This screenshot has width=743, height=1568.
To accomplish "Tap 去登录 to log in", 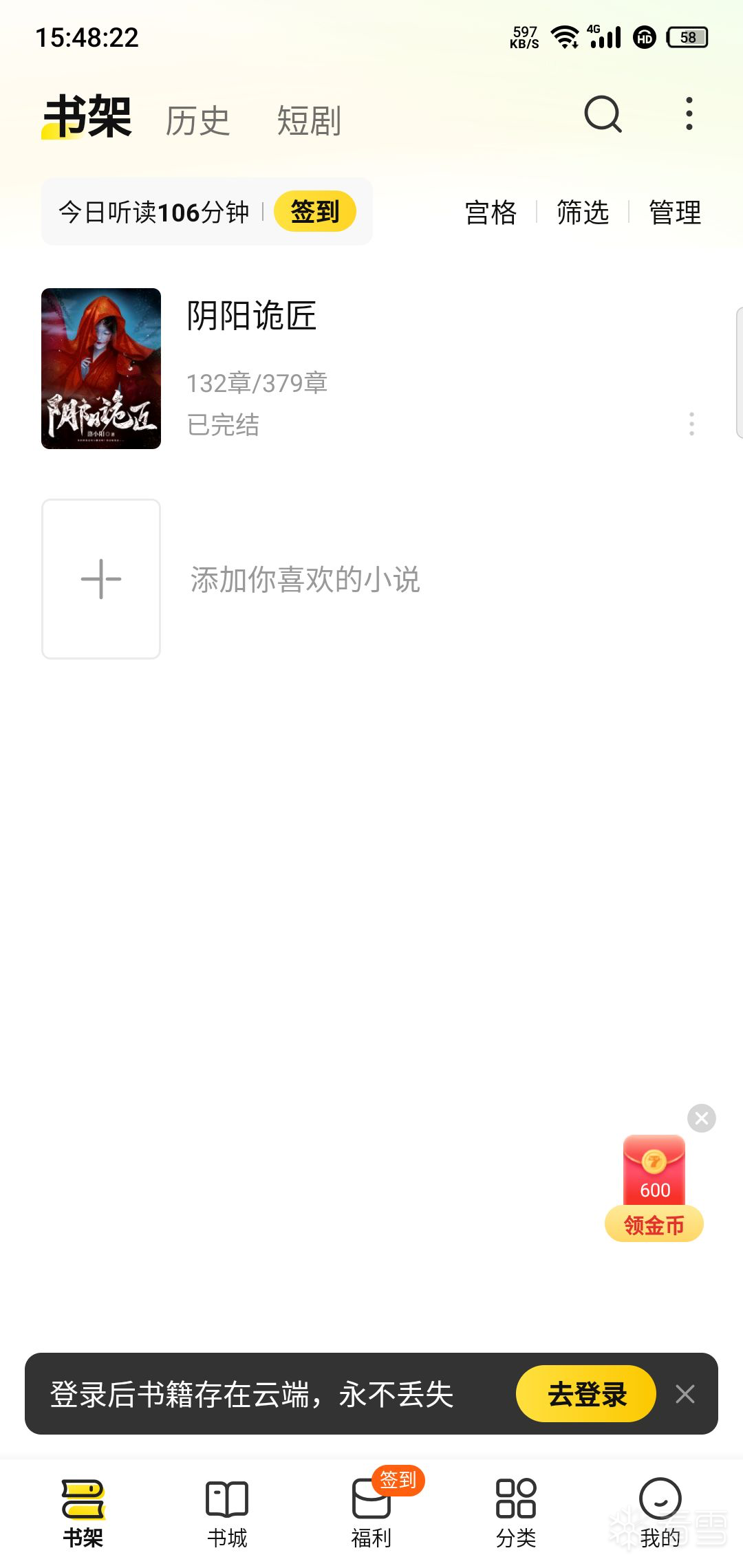I will coord(586,1394).
